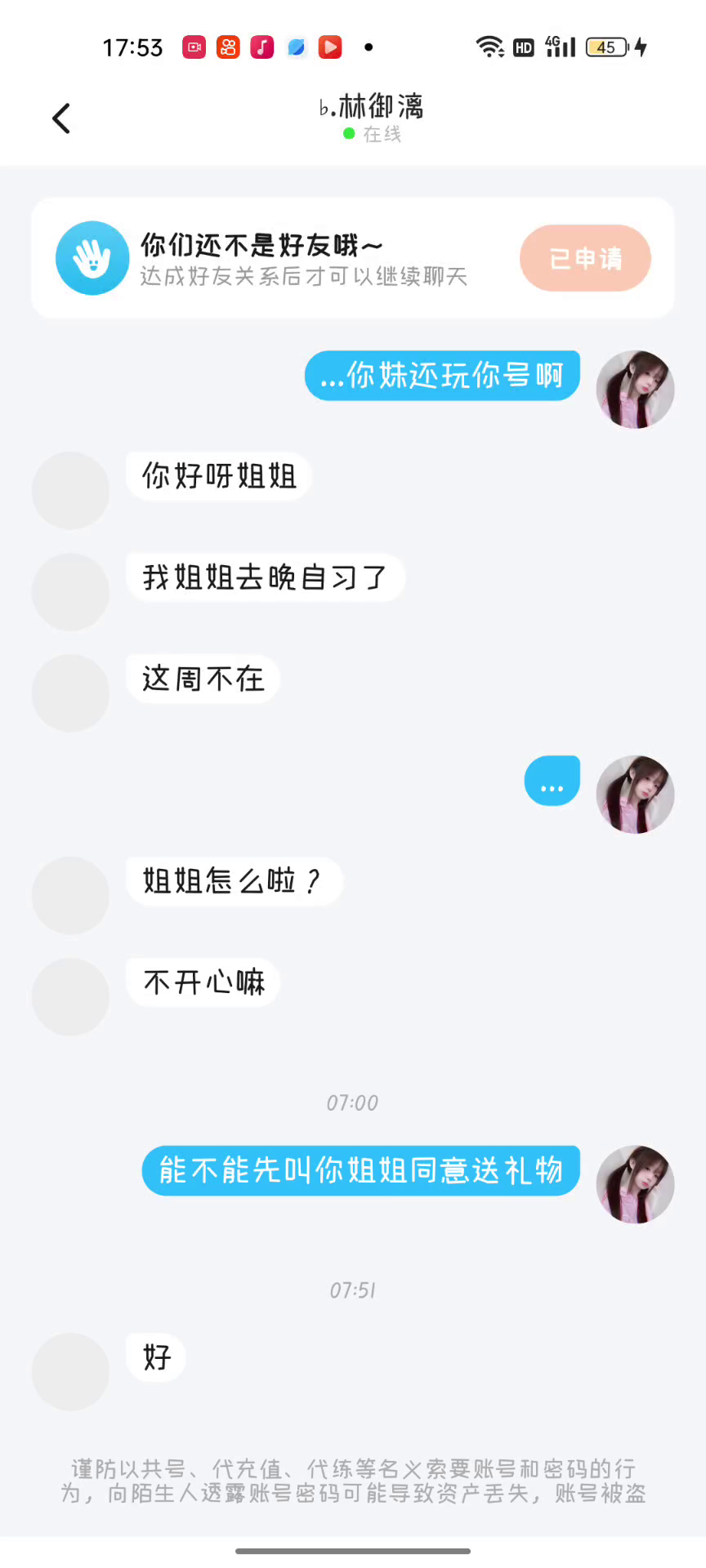706x1568 pixels.
Task: Open sender avatar next to "你好呀姐姐"
Action: [x=70, y=491]
